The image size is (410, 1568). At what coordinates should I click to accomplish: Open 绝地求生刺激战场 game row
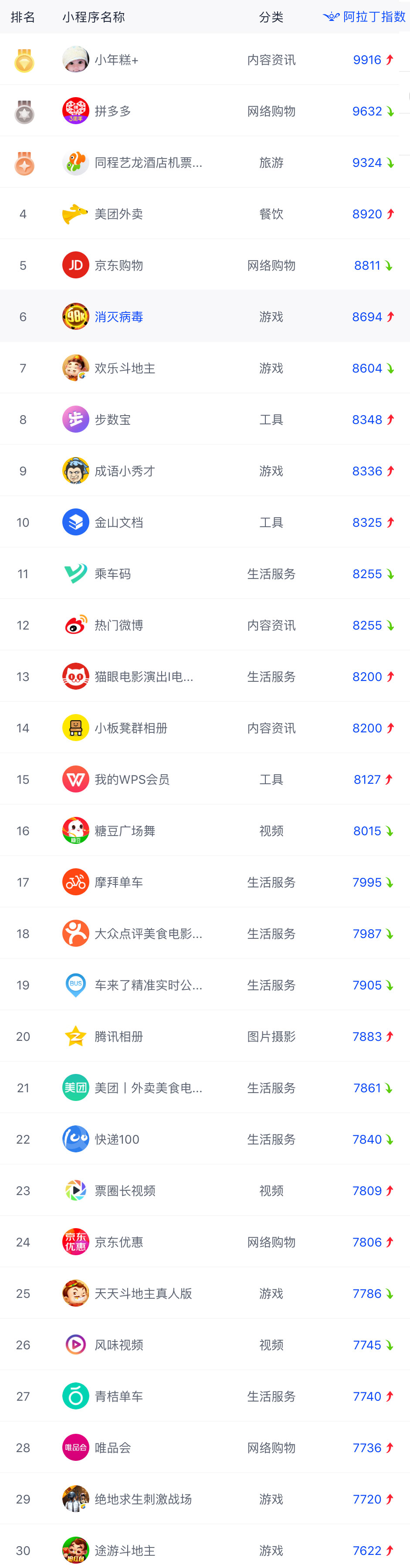pyautogui.click(x=143, y=1499)
